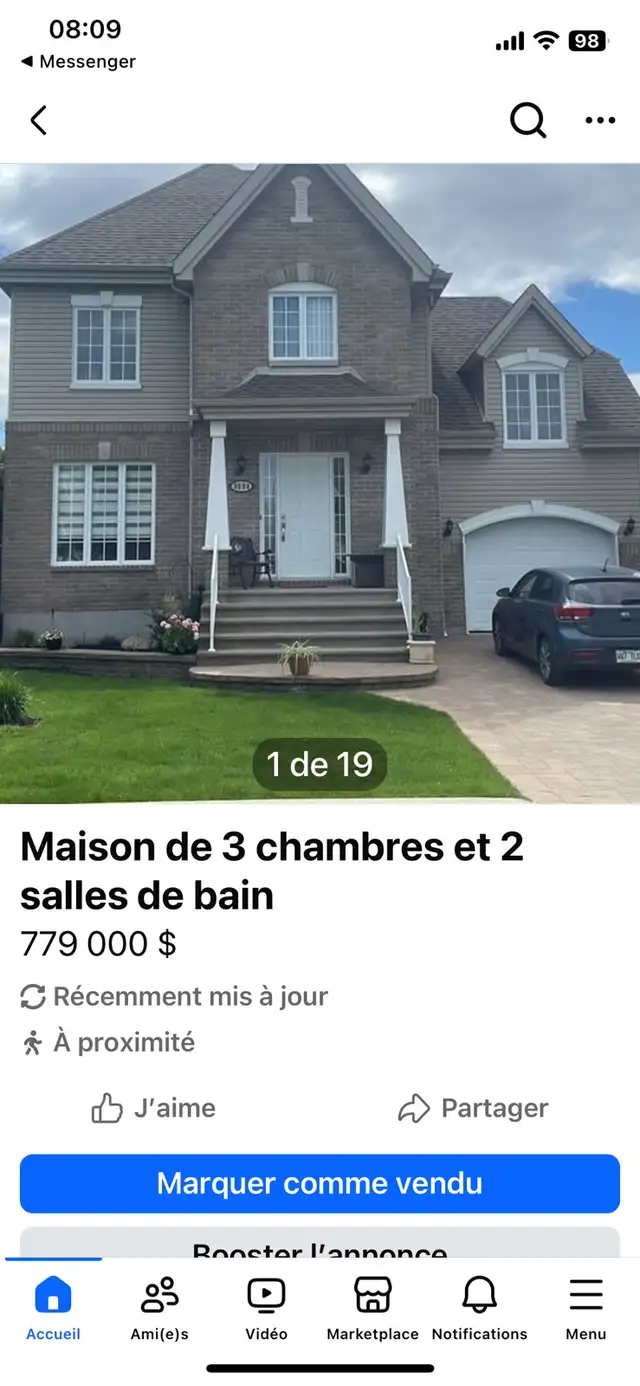Image resolution: width=640 pixels, height=1386 pixels.
Task: Switch to the Vidéo tab
Action: (x=266, y=1308)
